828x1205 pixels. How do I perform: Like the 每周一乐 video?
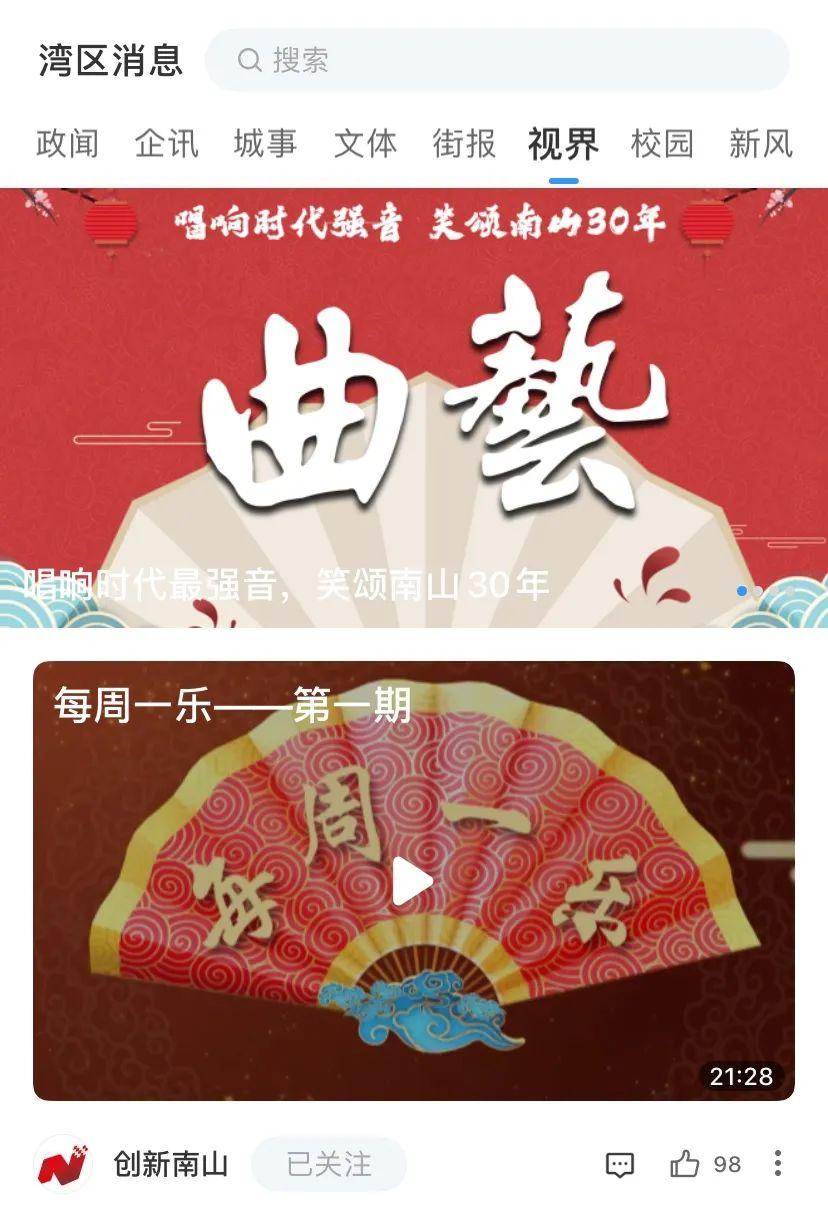pyautogui.click(x=685, y=1164)
